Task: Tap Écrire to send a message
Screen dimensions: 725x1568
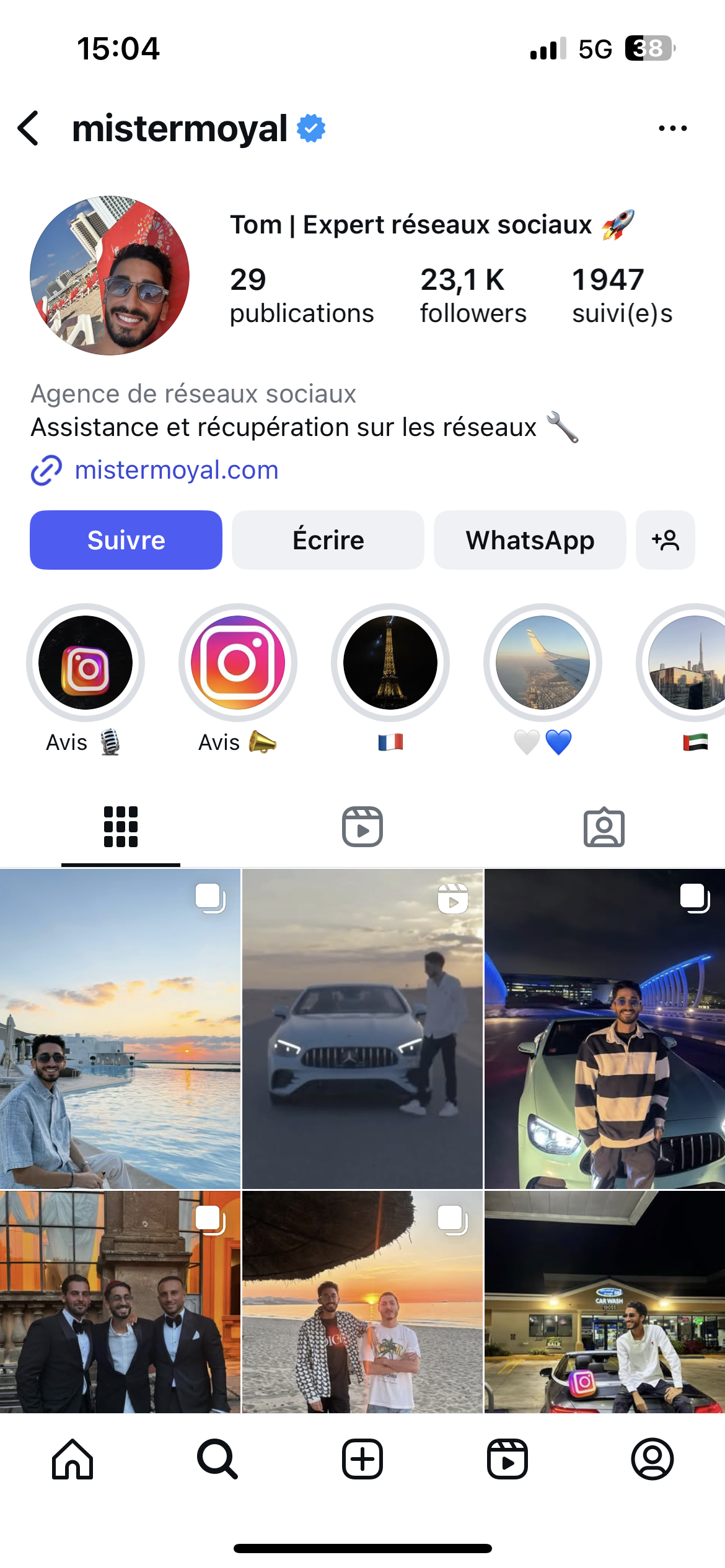Action: tap(328, 540)
